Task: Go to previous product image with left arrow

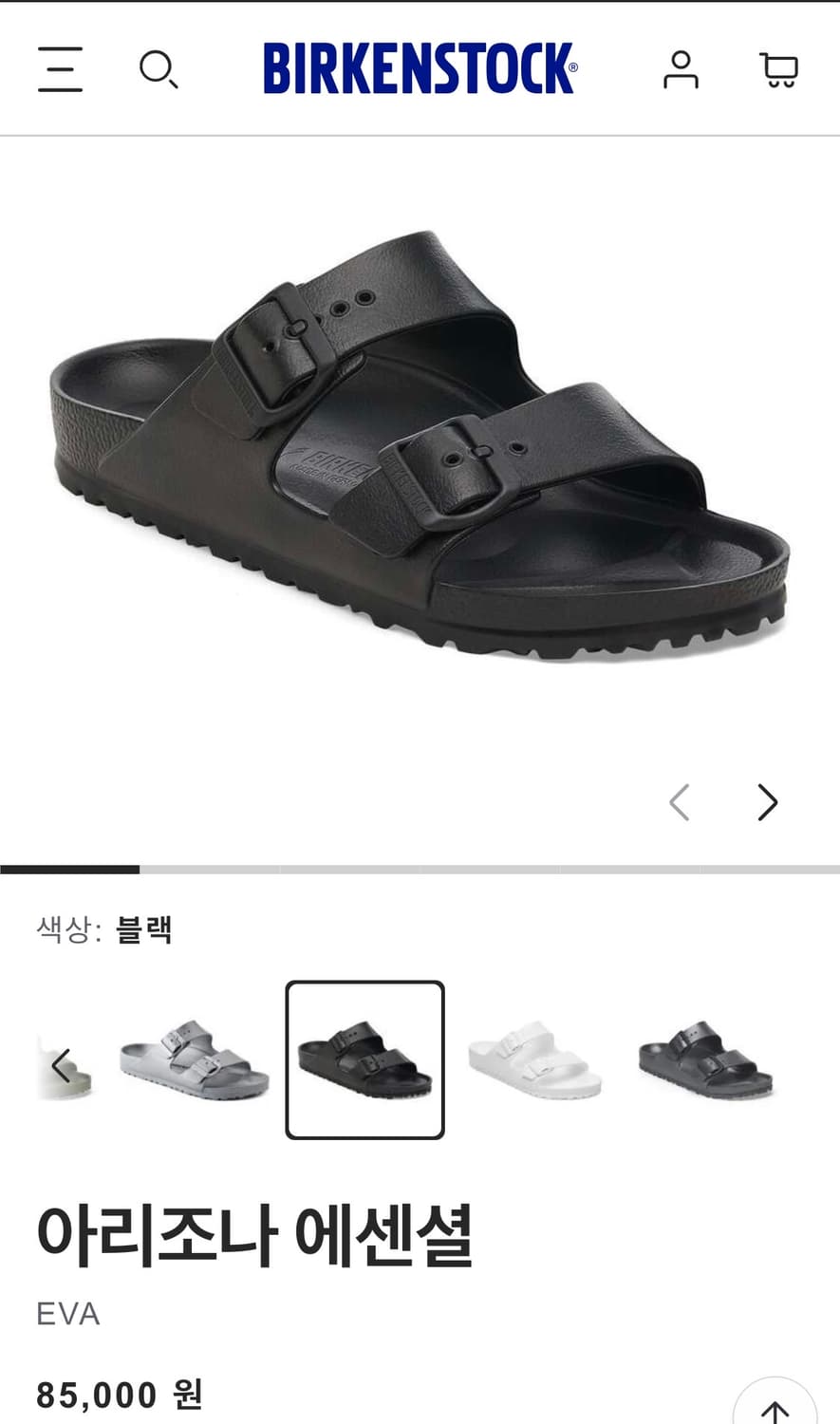Action: (679, 802)
